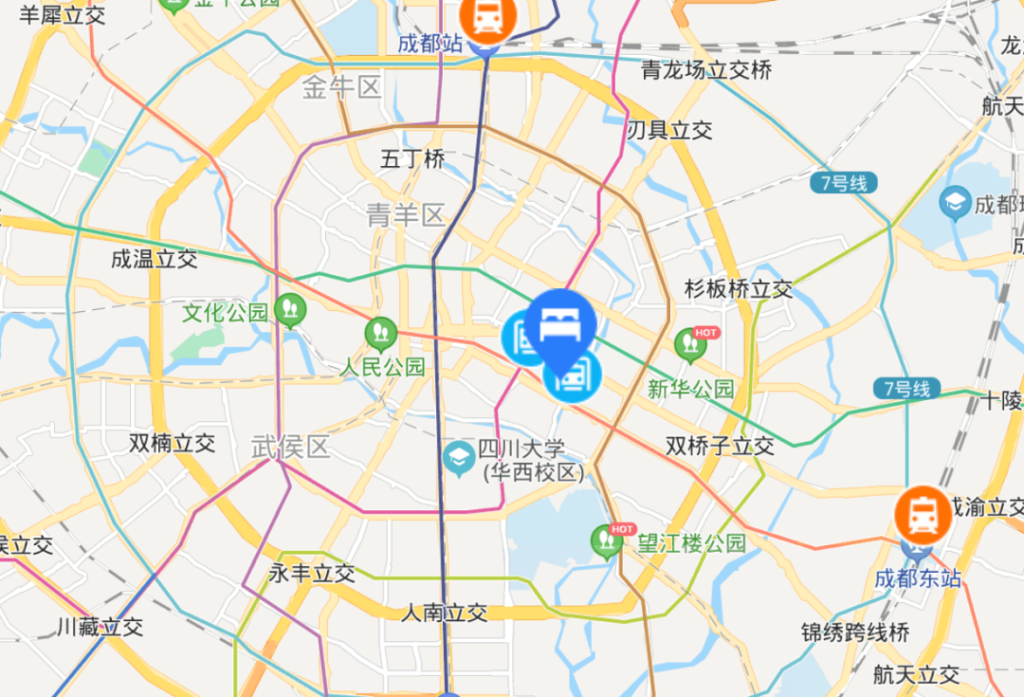Image resolution: width=1024 pixels, height=697 pixels.
Task: Select the 四川大学 campus marker
Action: 459,458
